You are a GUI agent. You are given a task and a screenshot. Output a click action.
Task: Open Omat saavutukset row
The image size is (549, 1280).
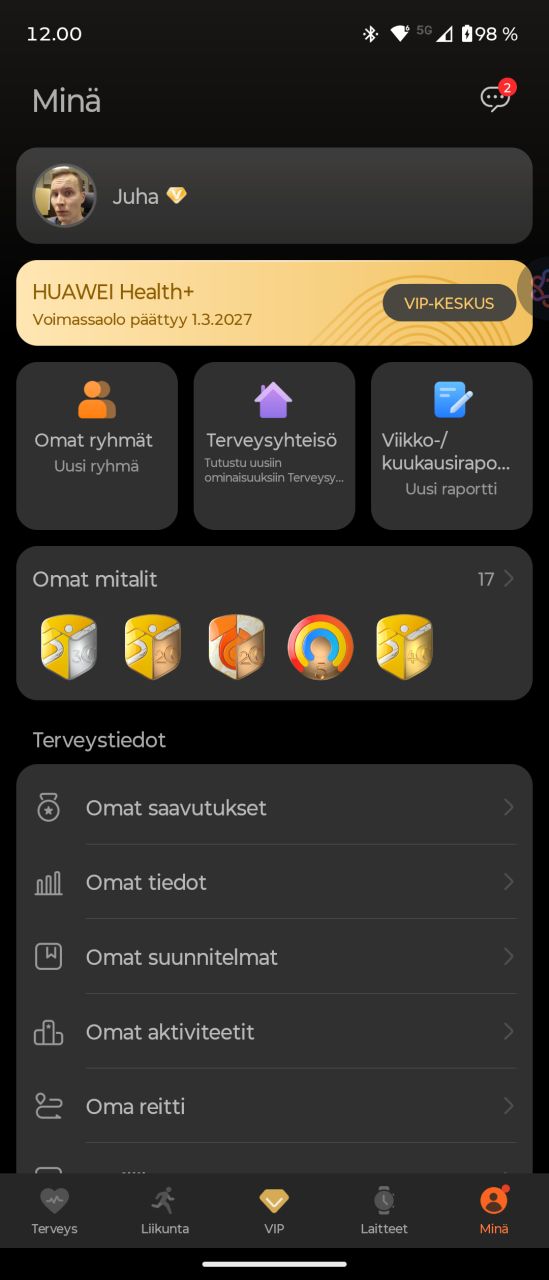pyautogui.click(x=274, y=808)
